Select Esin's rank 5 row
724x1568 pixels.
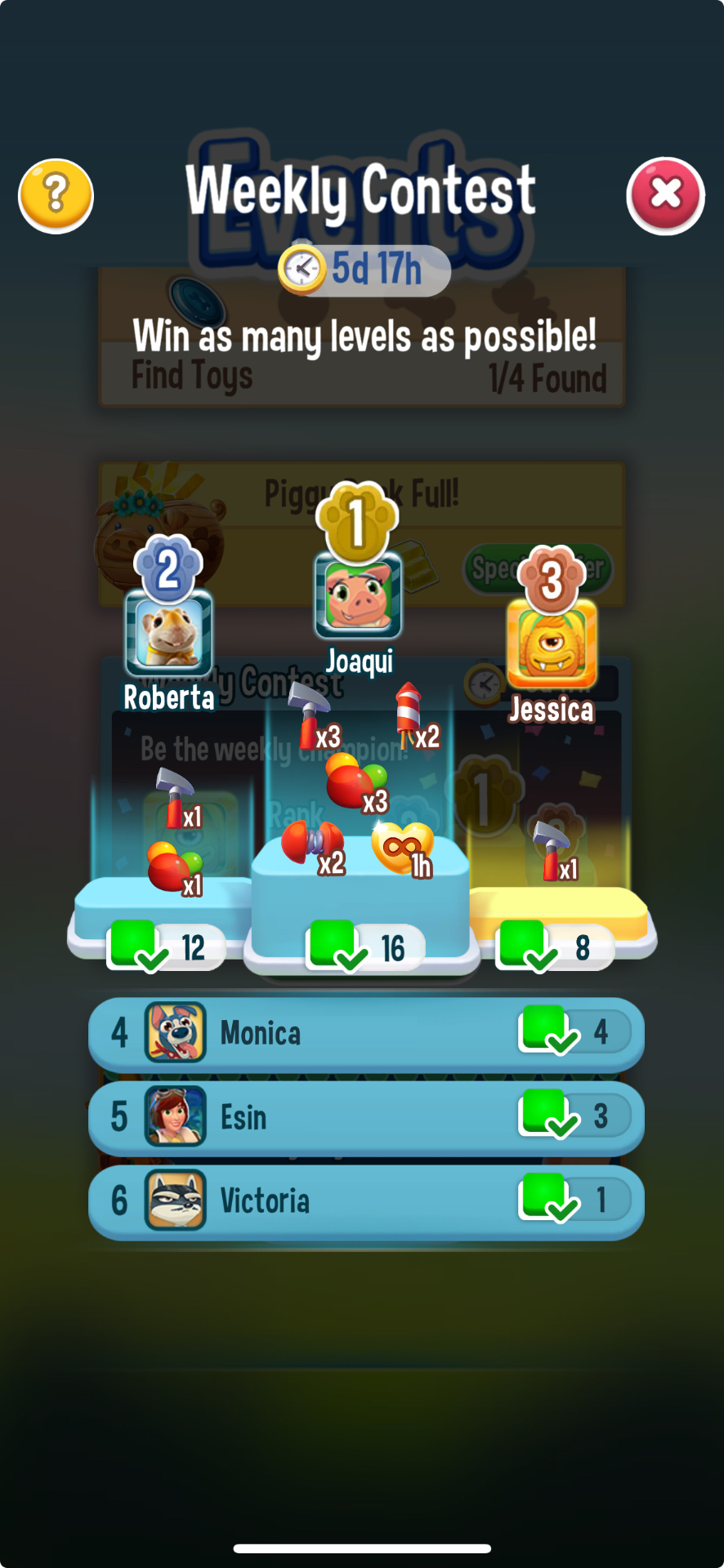click(365, 1117)
